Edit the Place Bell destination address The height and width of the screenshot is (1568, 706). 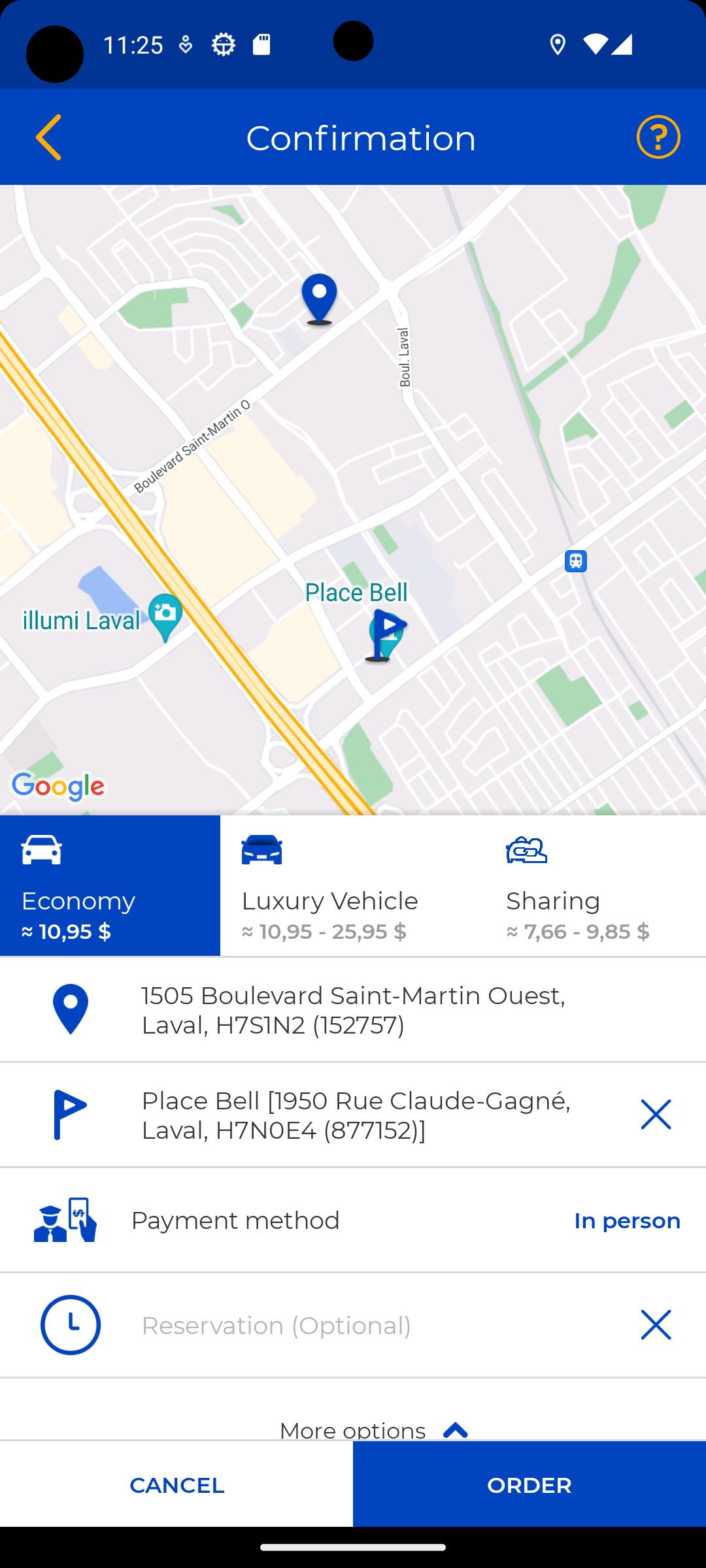(356, 1115)
